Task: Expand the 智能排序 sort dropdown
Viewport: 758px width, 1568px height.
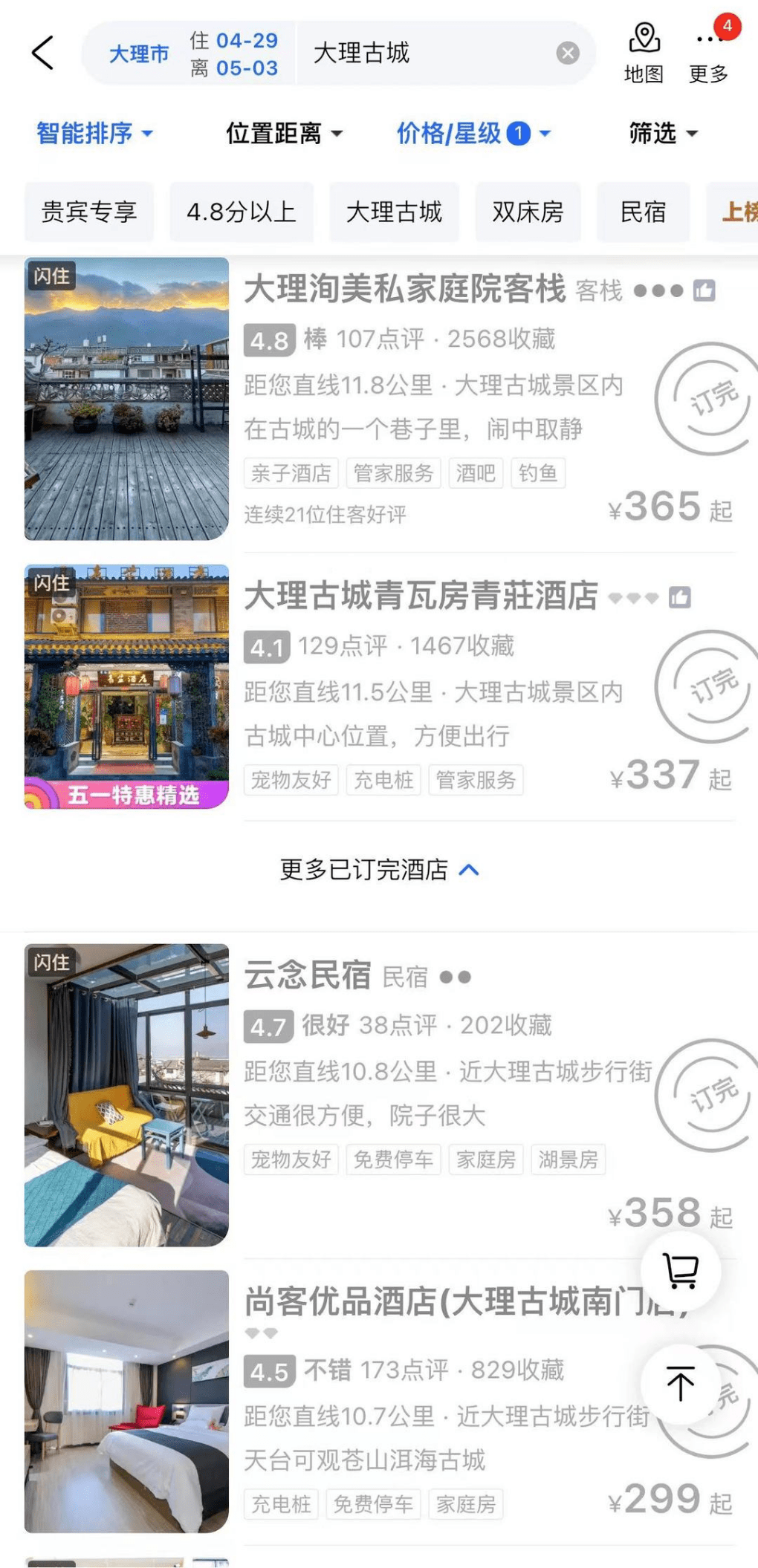Action: (94, 134)
